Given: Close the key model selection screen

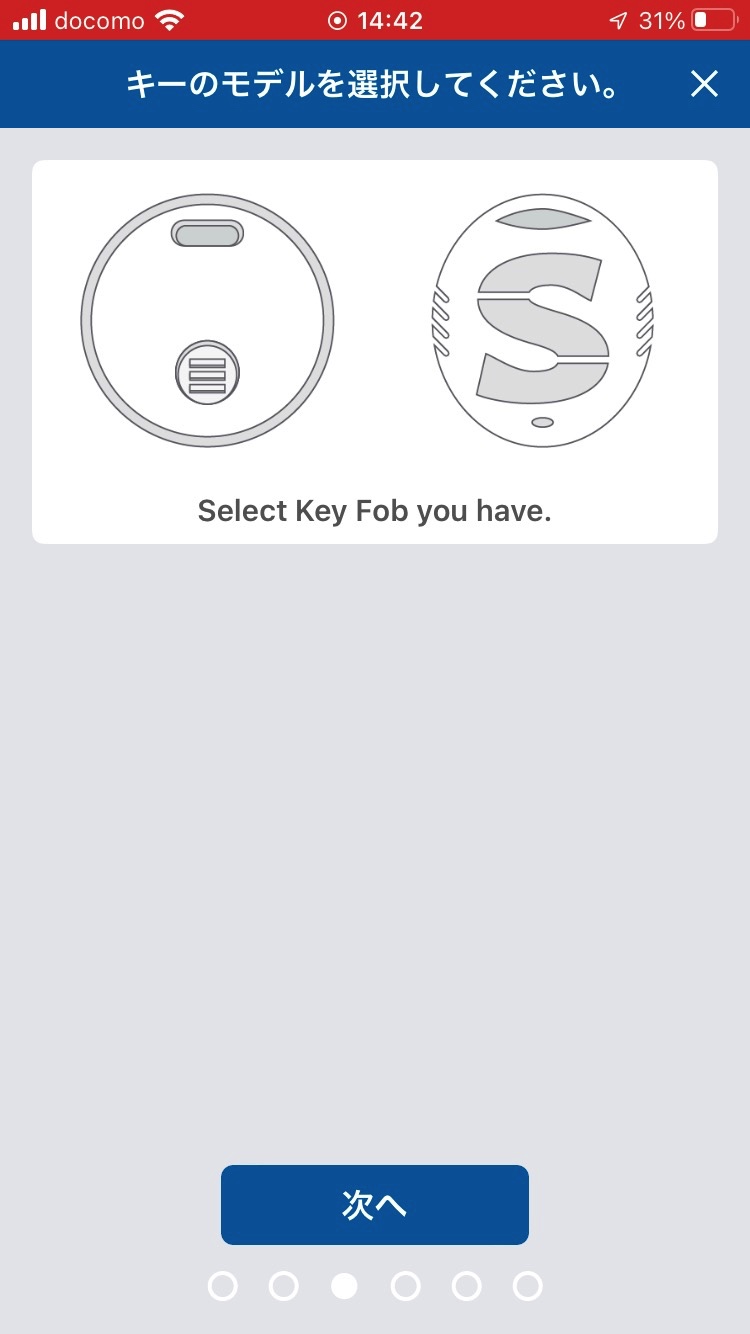Looking at the screenshot, I should (x=704, y=84).
